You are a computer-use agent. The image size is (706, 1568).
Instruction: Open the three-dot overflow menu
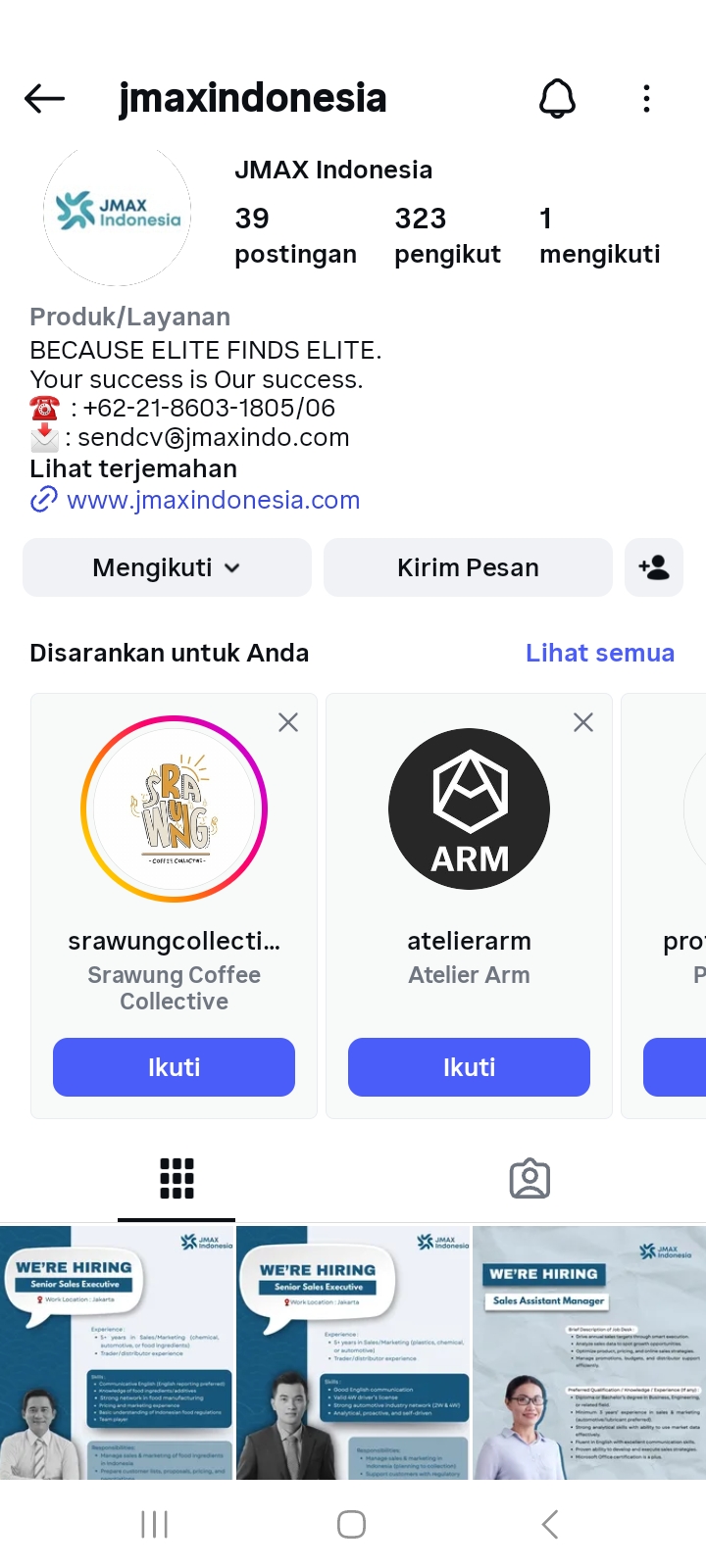[x=646, y=98]
